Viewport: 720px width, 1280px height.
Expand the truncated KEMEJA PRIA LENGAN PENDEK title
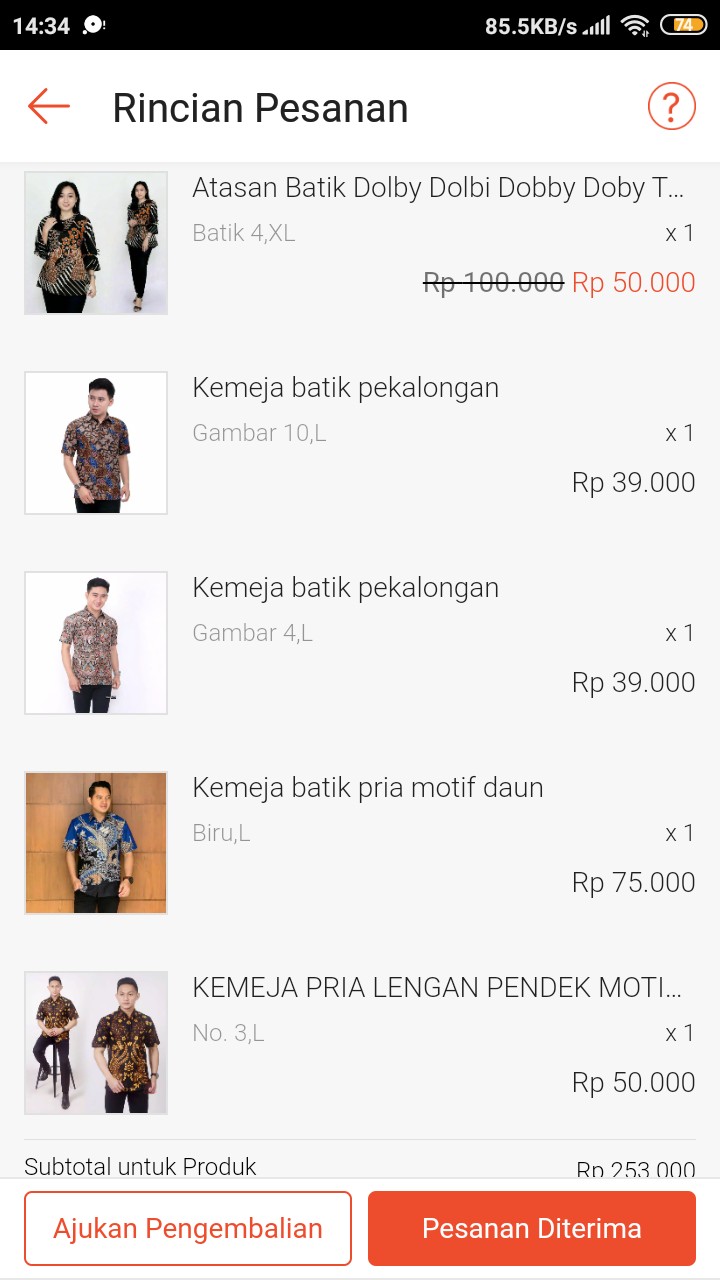440,987
